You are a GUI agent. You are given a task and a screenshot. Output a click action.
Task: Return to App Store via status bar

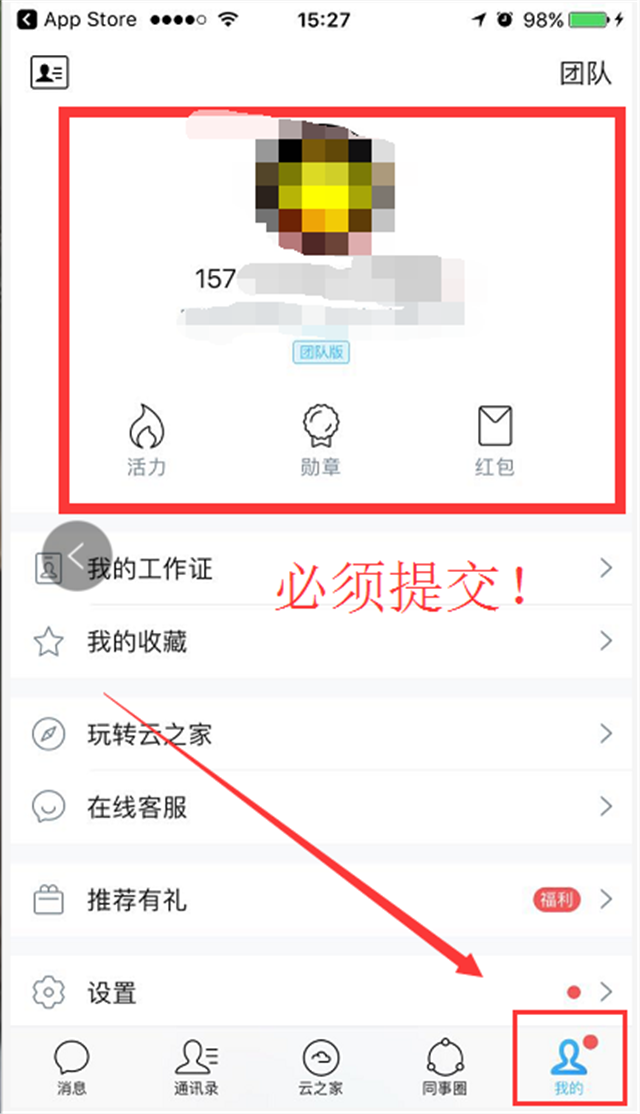coord(77,19)
